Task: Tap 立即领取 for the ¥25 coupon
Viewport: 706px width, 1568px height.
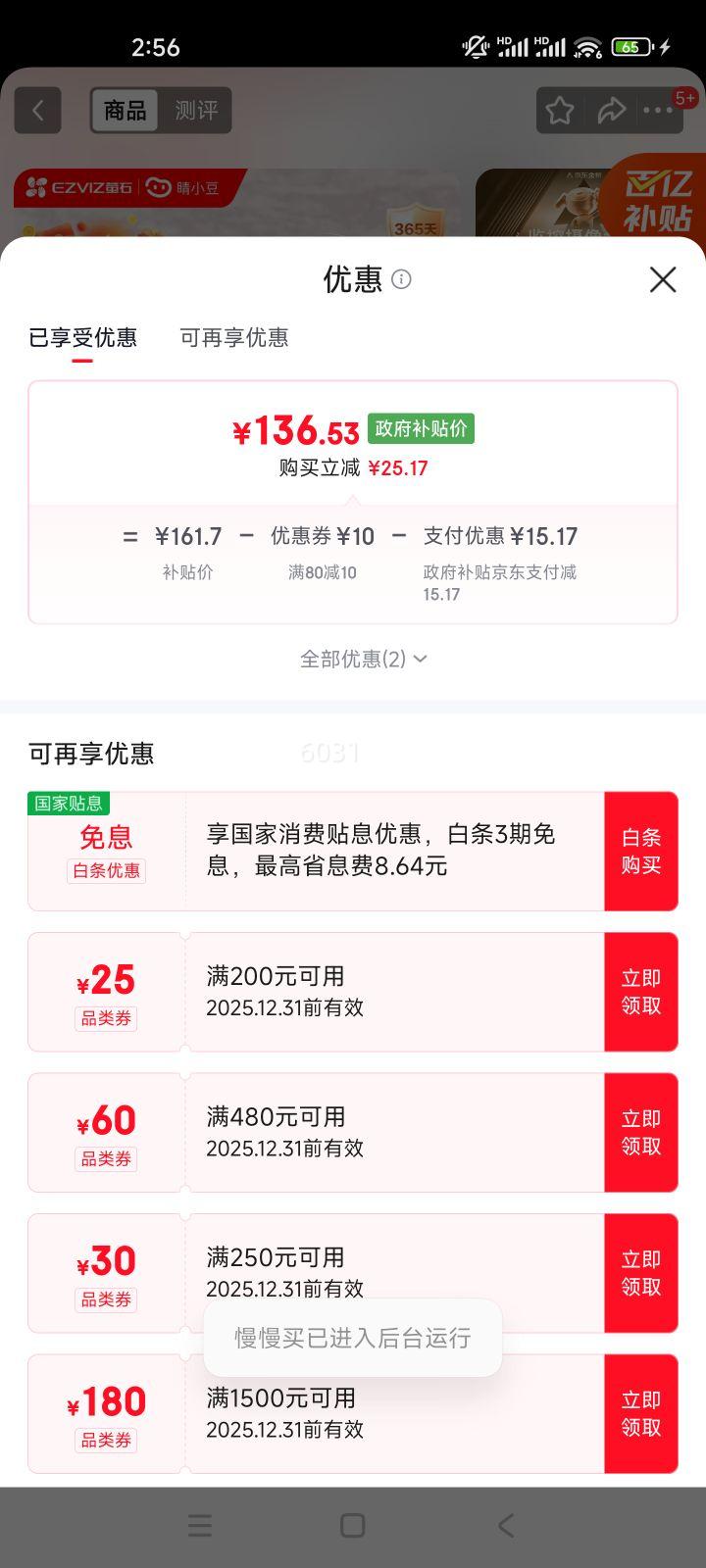Action: (x=640, y=991)
